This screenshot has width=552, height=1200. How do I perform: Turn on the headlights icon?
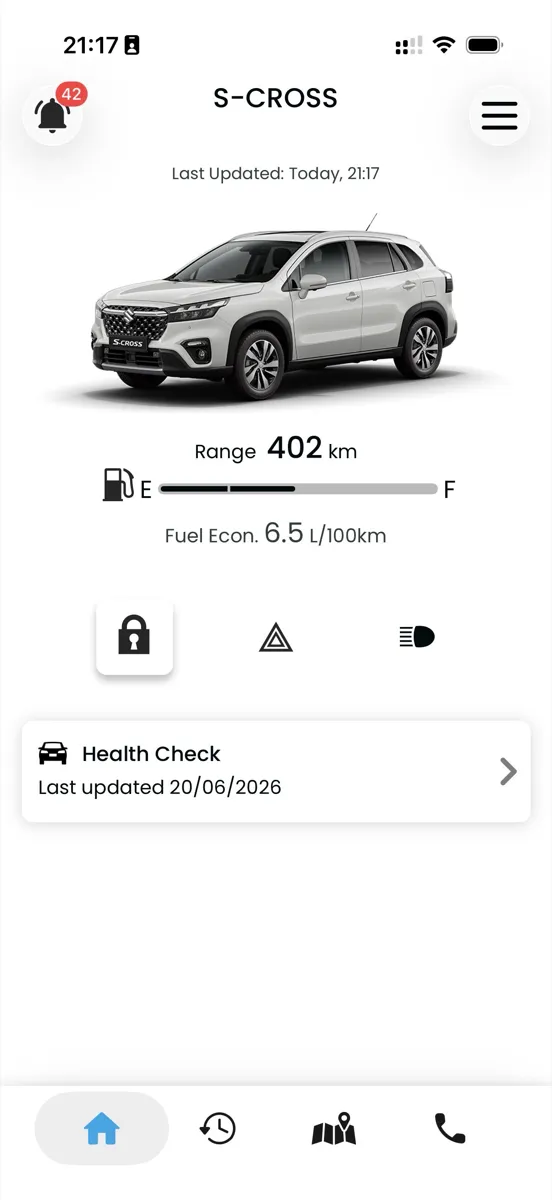click(417, 637)
